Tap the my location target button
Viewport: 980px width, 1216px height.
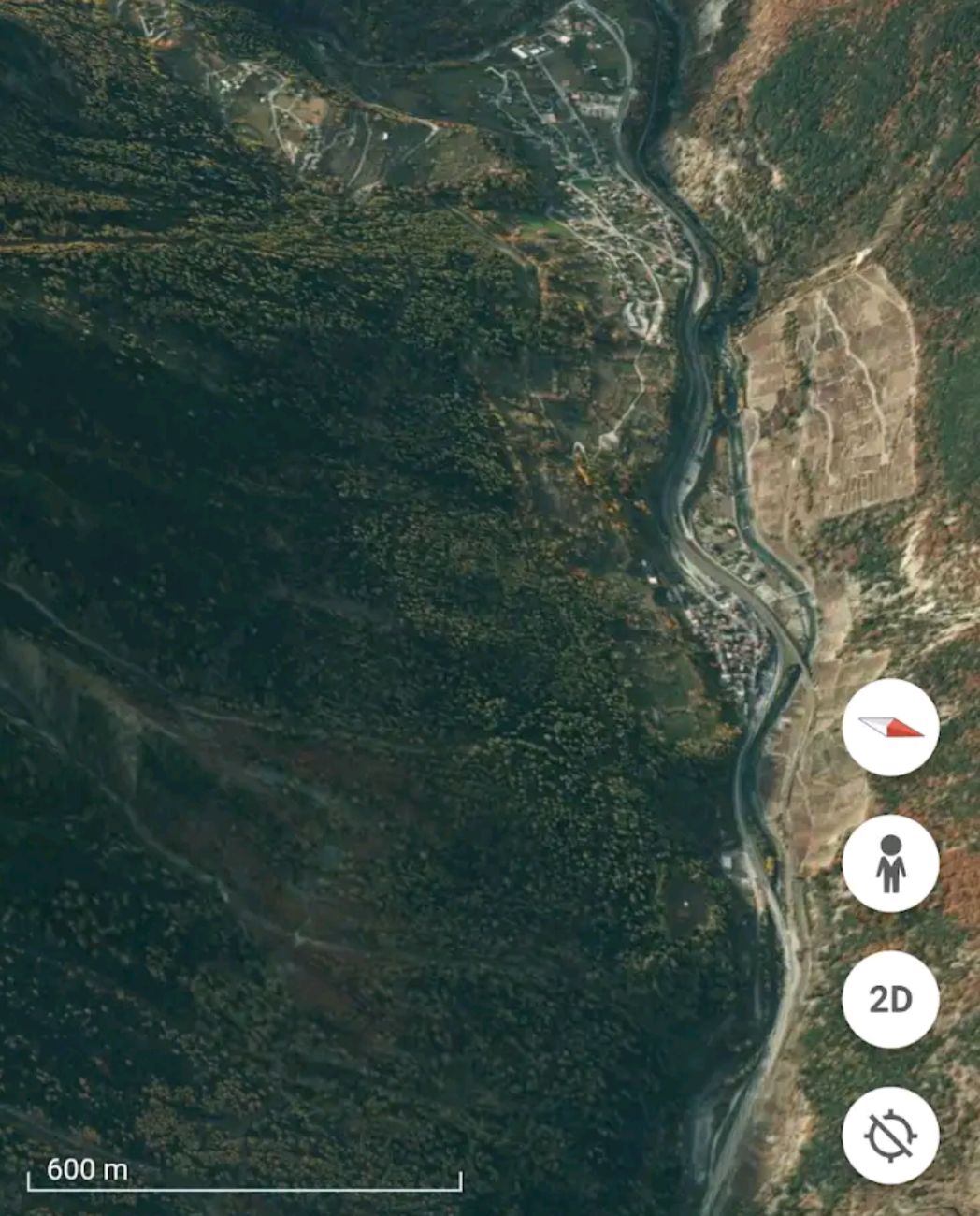889,1136
